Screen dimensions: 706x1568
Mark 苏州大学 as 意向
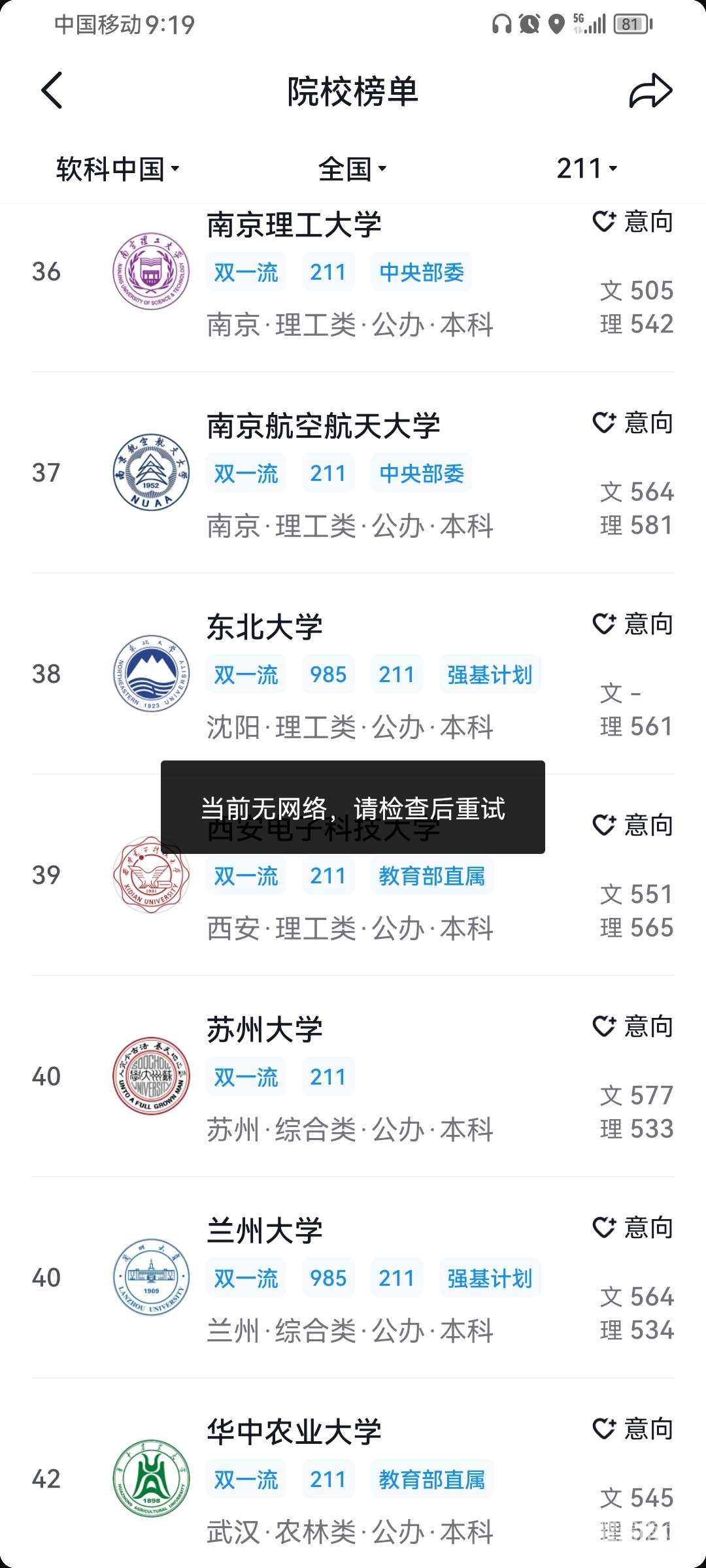pos(633,1027)
